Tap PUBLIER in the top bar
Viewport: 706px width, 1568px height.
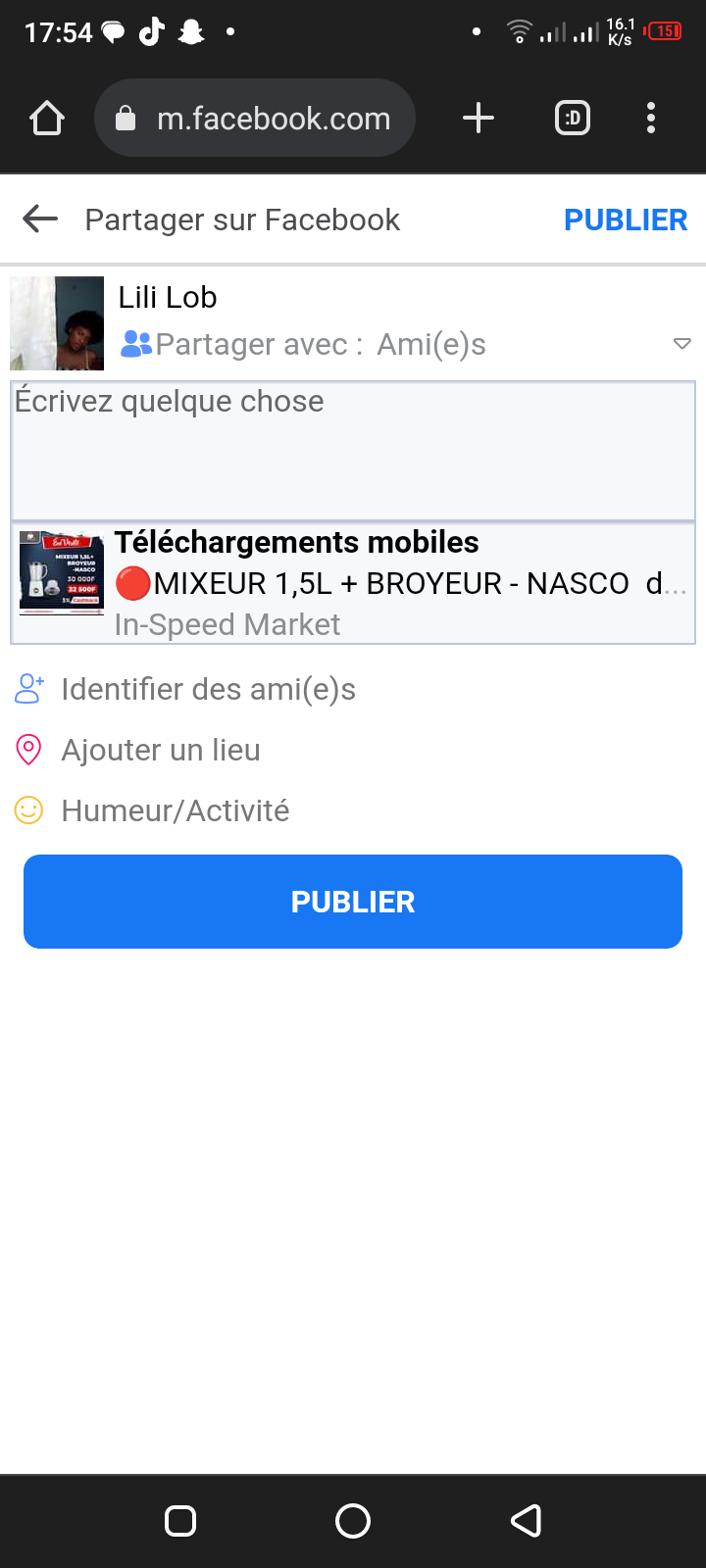click(x=625, y=220)
